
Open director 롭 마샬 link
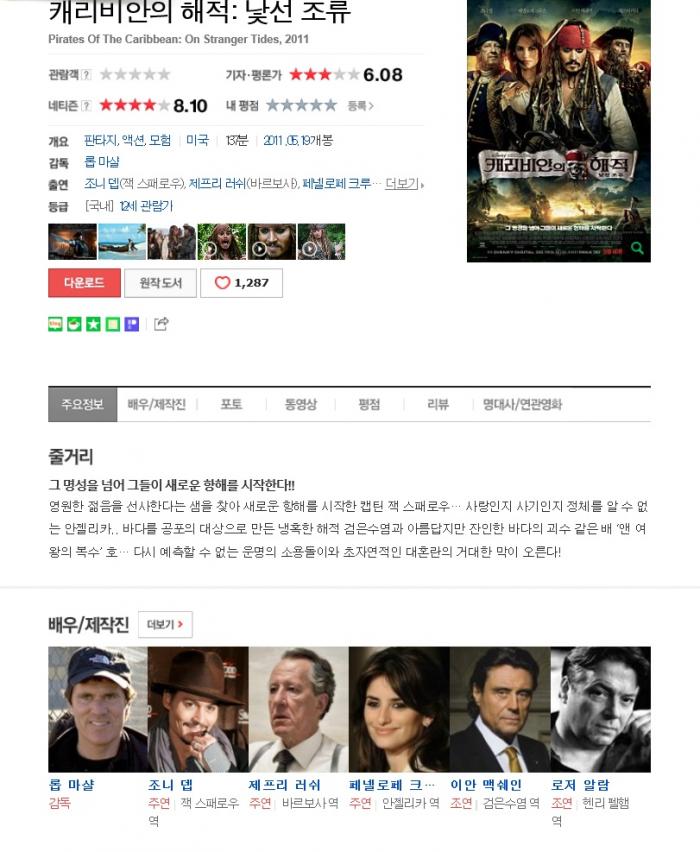(x=101, y=162)
